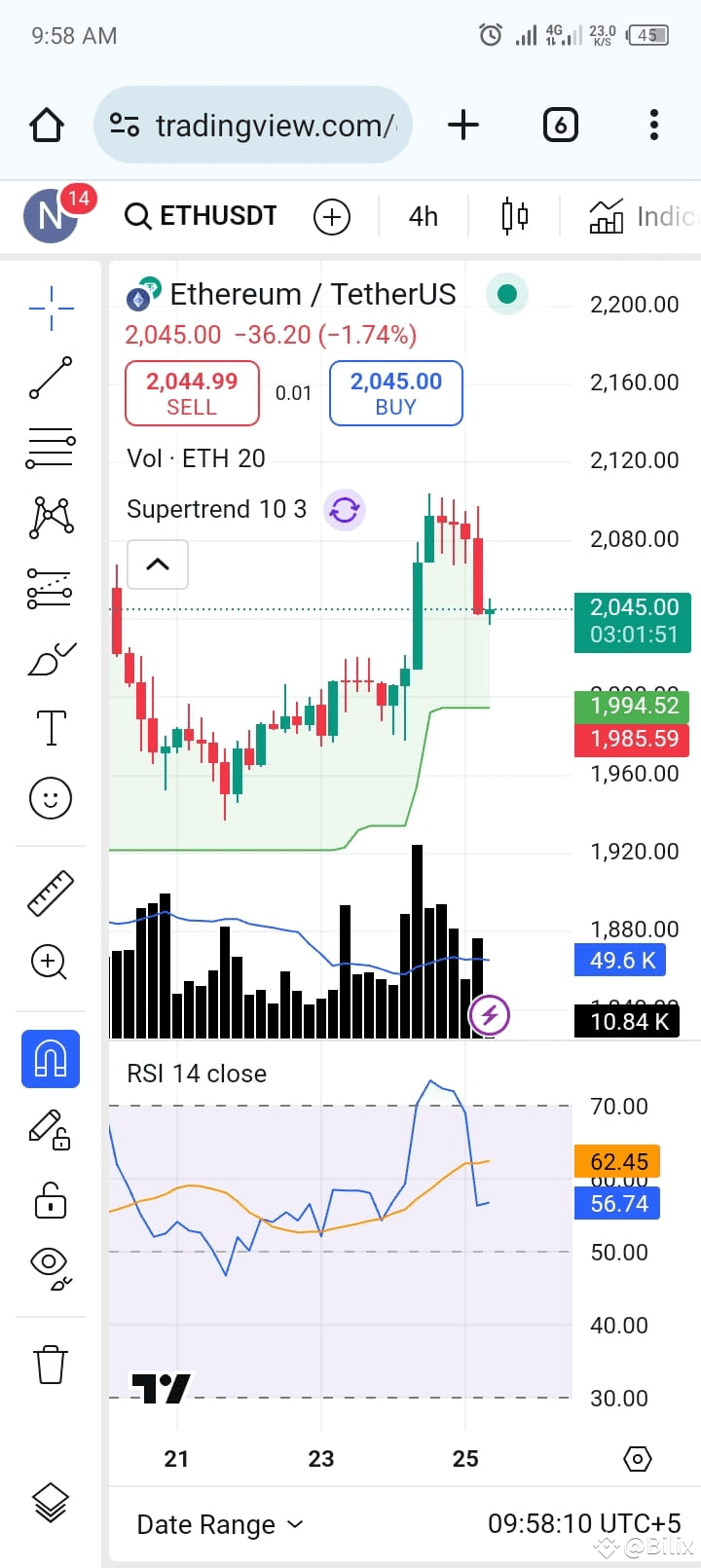Image resolution: width=701 pixels, height=1568 pixels.
Task: Collapse the legend with the chevron button
Action: click(x=157, y=565)
